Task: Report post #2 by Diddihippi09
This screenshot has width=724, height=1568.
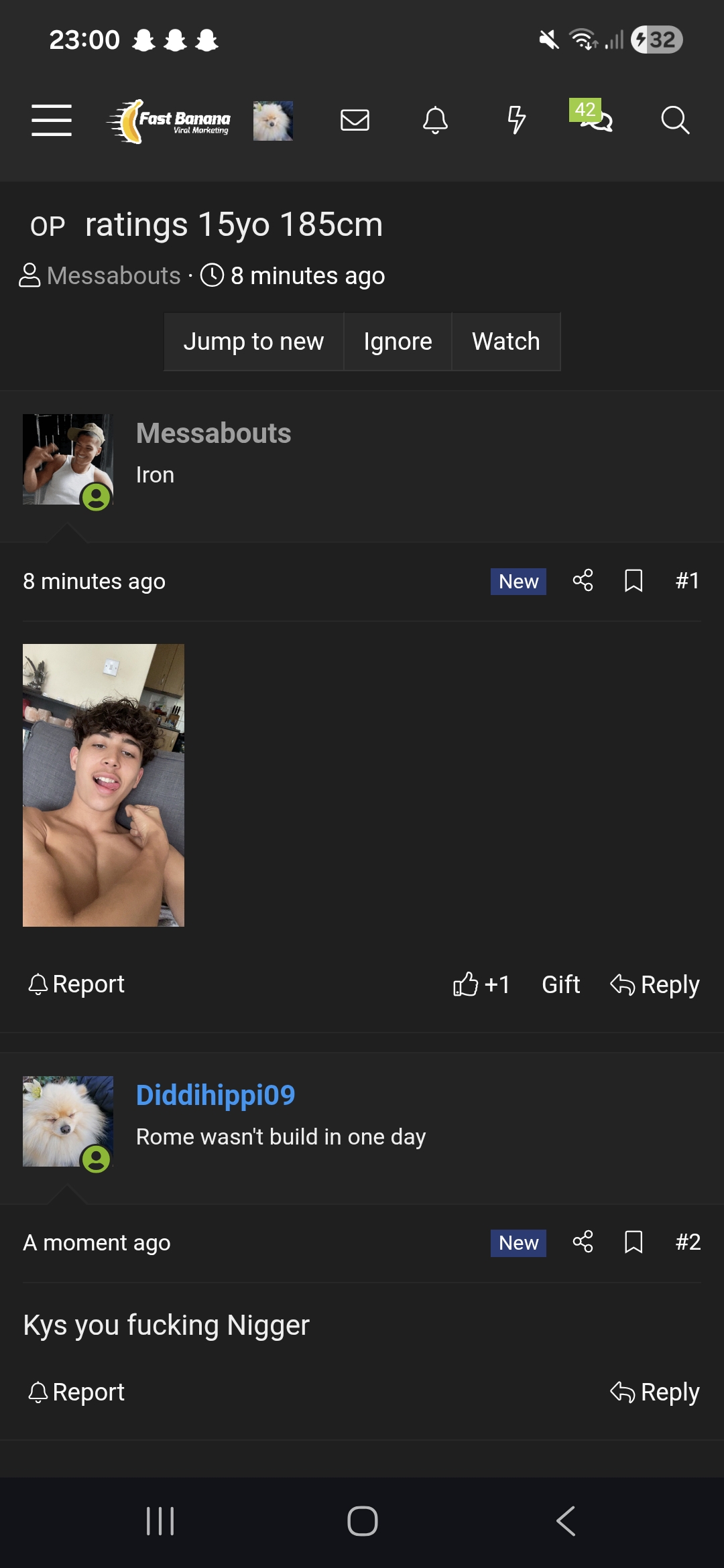Action: pos(76,1392)
